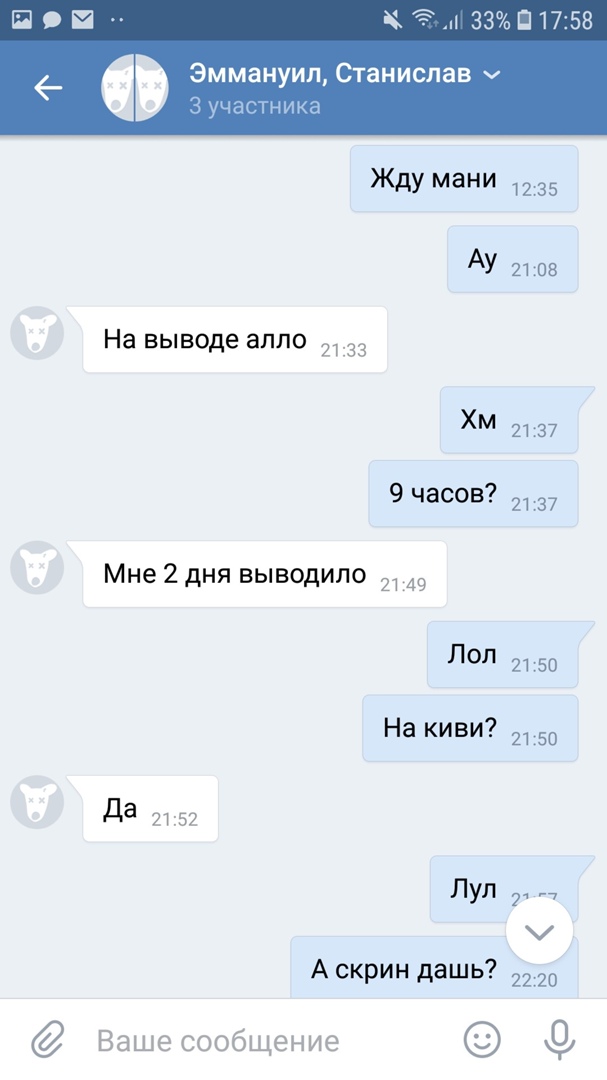Open the group chat avatar
Viewport: 607px width, 1080px height.
coord(134,88)
